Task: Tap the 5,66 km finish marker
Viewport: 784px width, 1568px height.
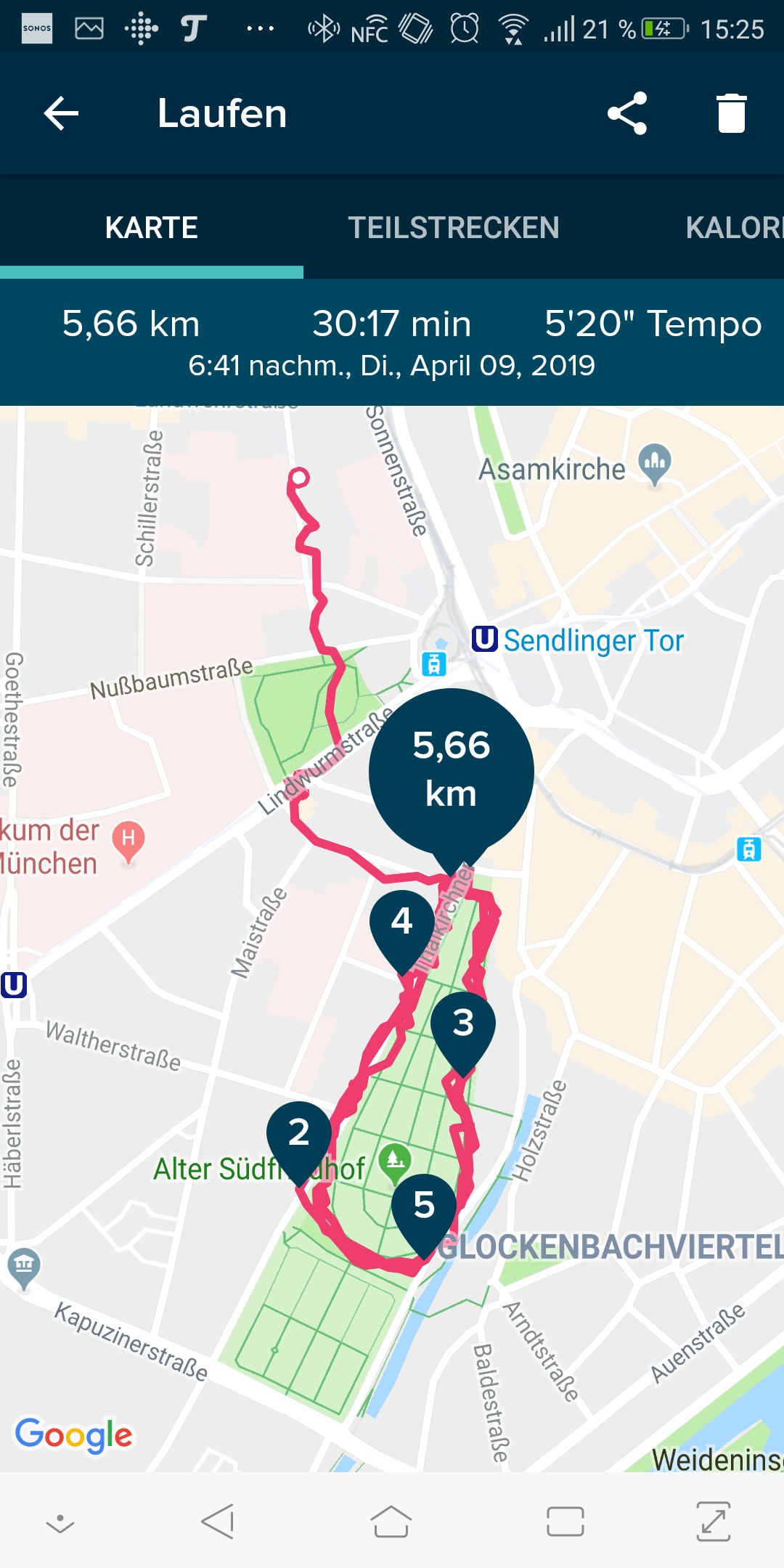Action: point(452,771)
